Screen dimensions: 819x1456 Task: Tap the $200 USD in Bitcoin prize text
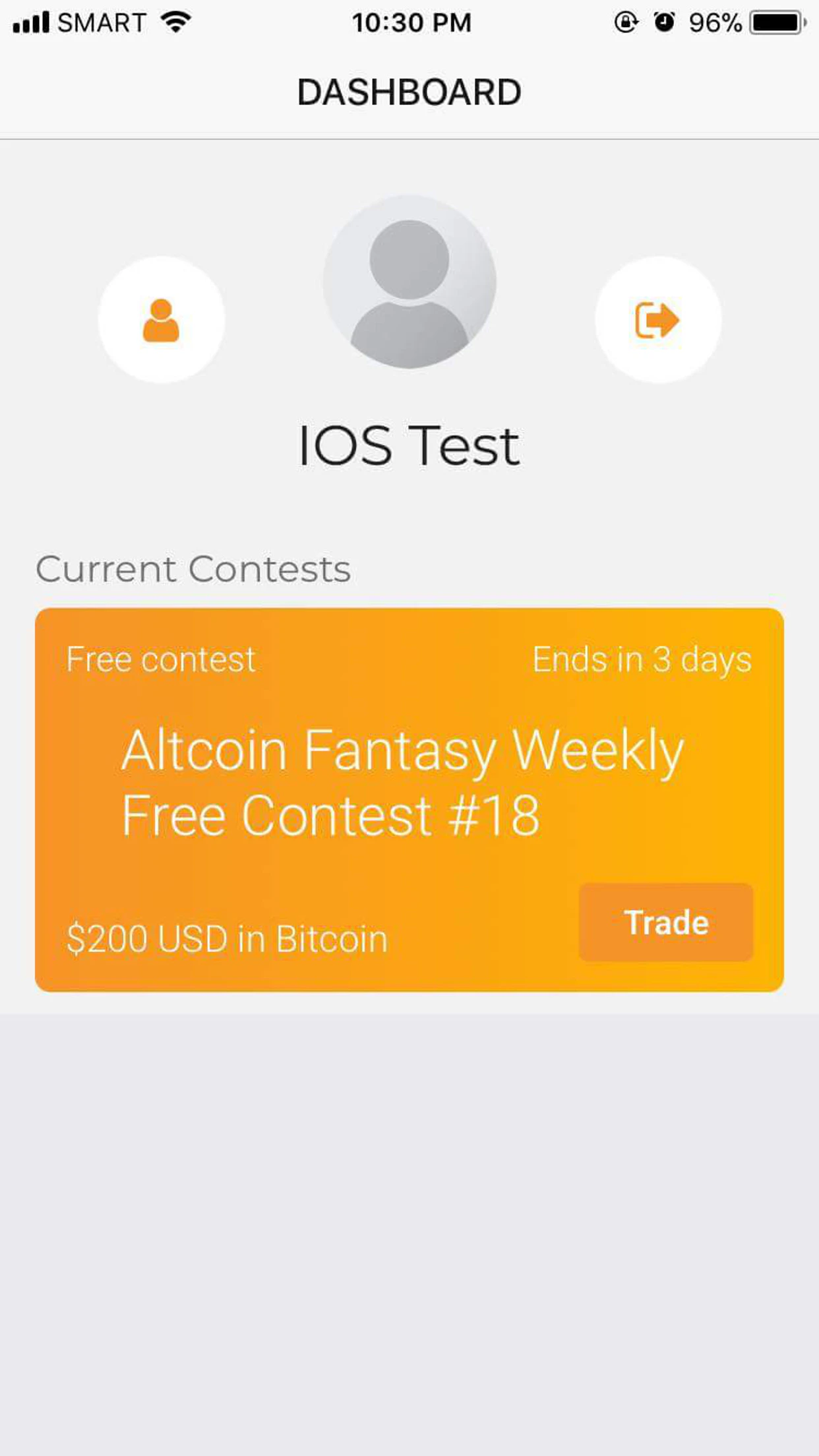coord(227,937)
